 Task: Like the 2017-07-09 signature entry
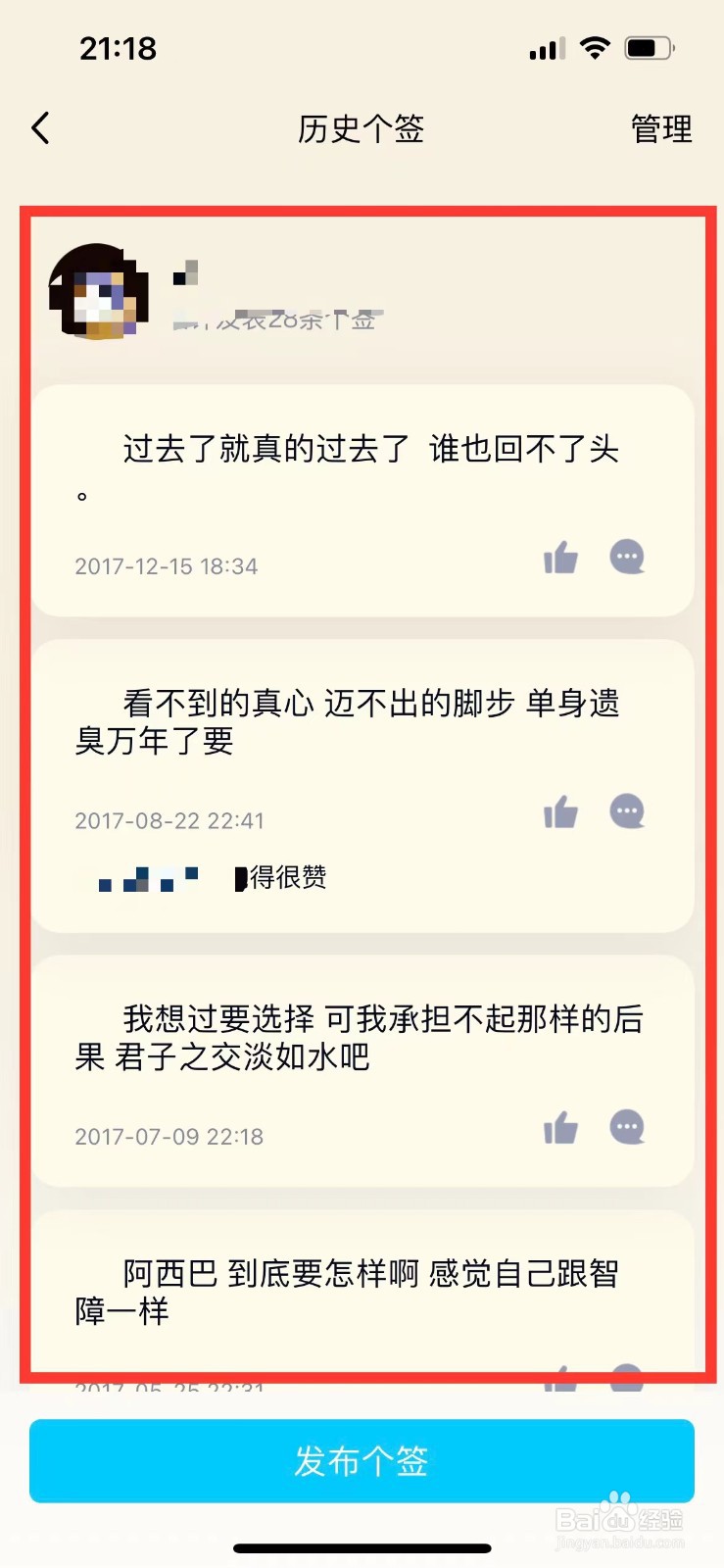pyautogui.click(x=559, y=1128)
